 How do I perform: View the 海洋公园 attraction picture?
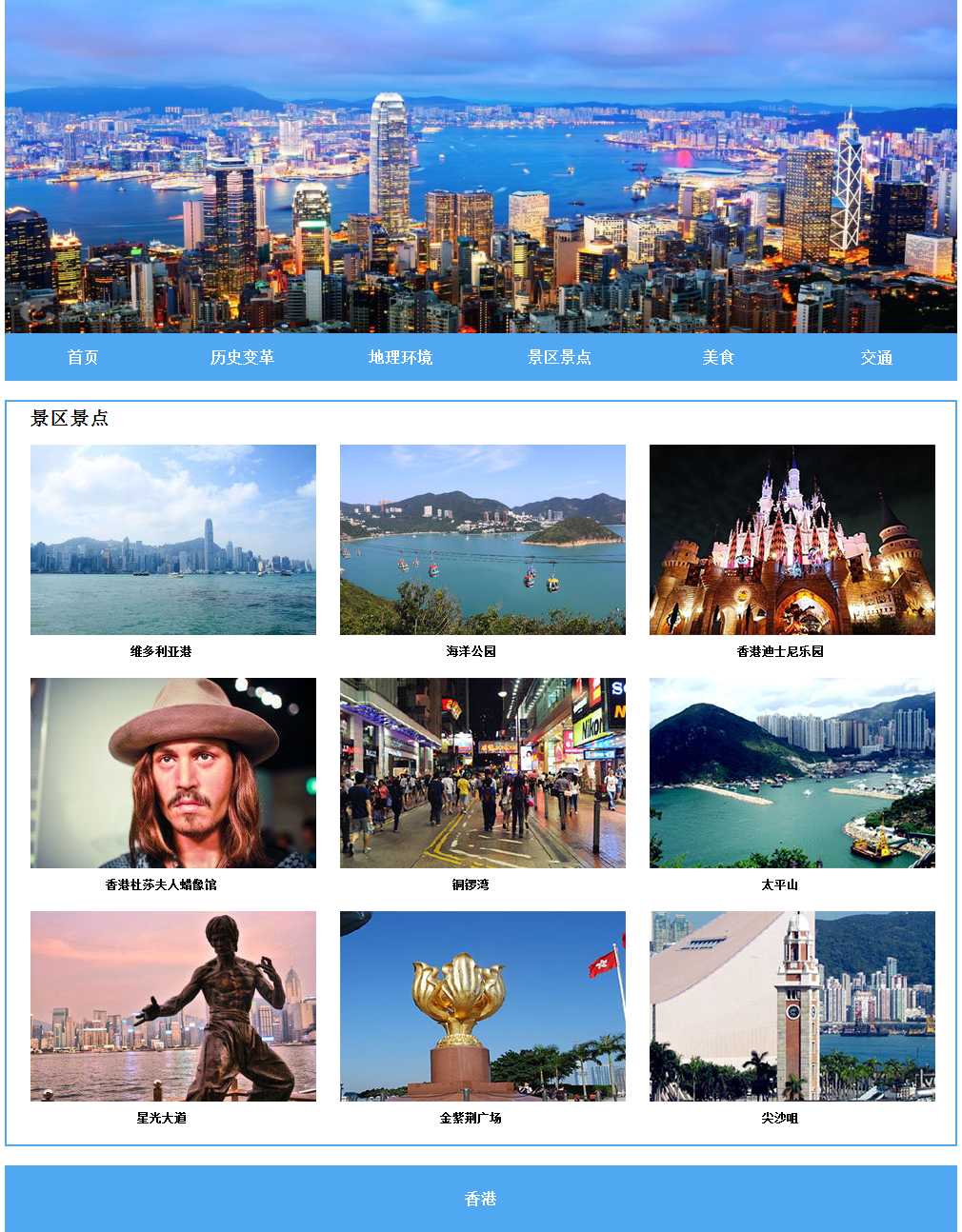(x=483, y=540)
